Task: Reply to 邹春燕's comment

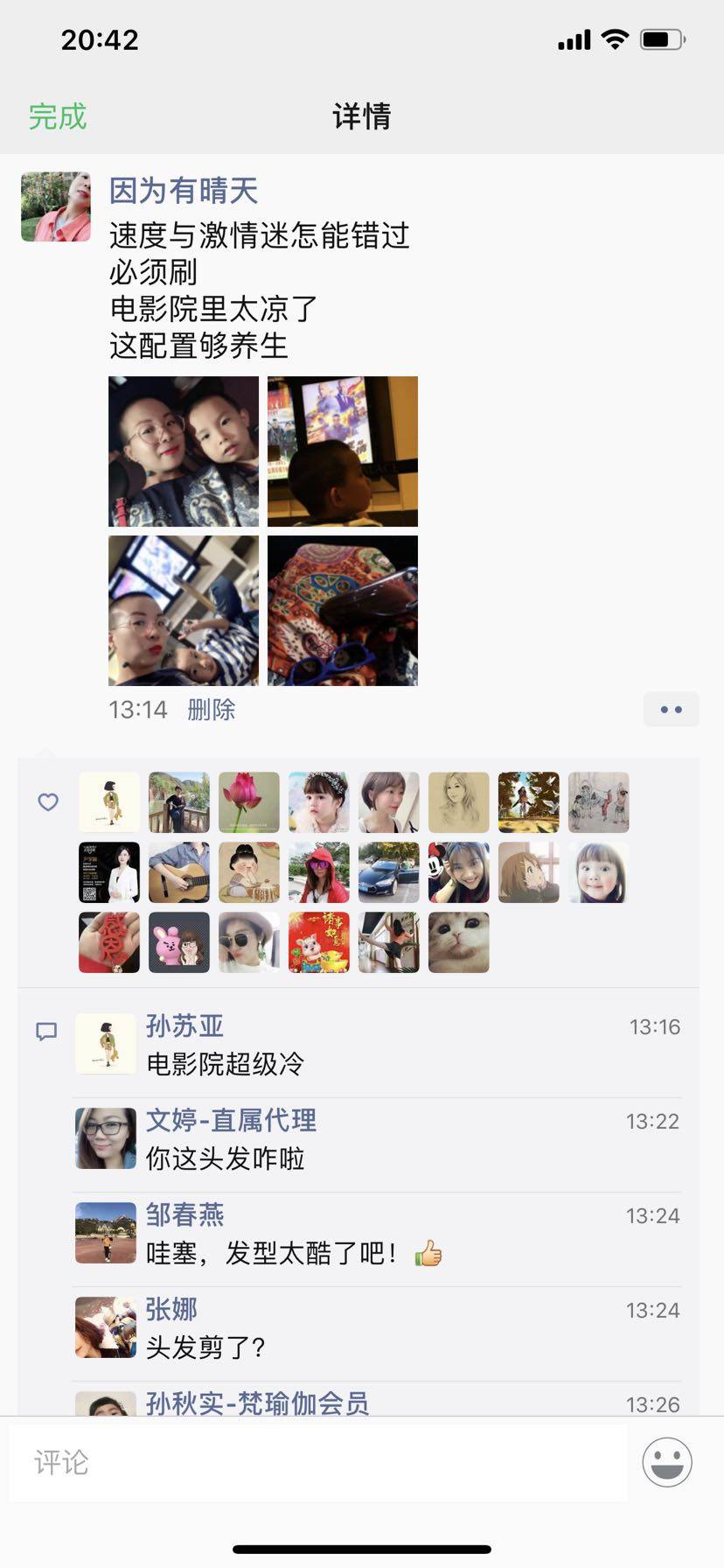Action: [271, 1253]
